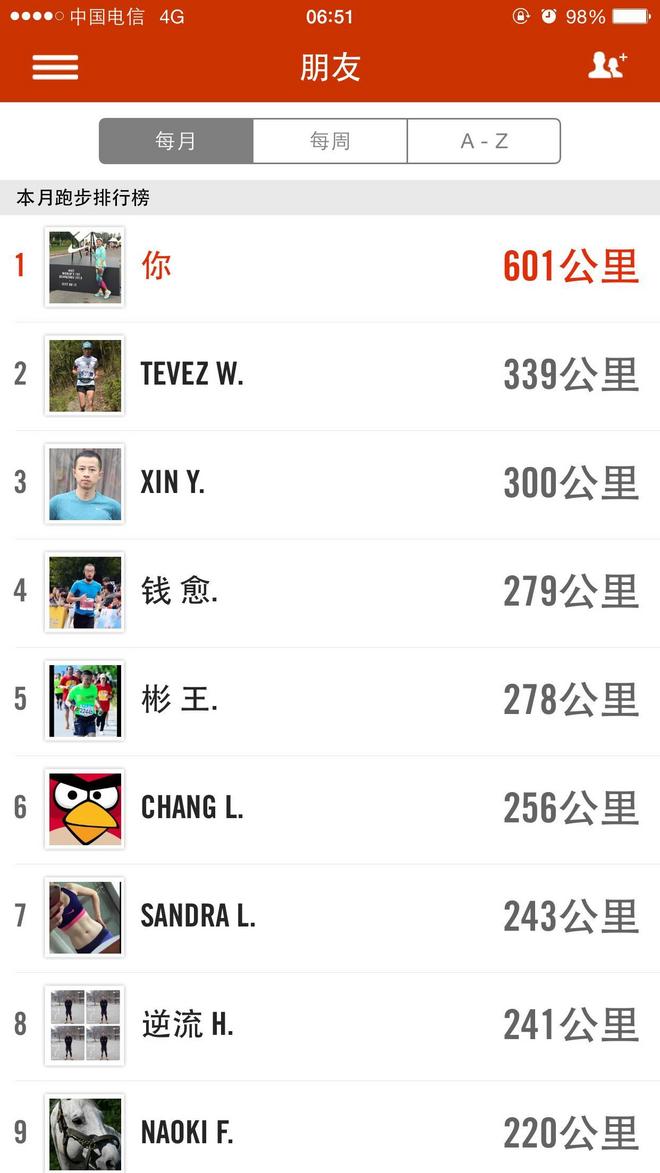Switch to the 每周 leaderboard tab
The width and height of the screenshot is (660, 1173).
click(x=330, y=141)
